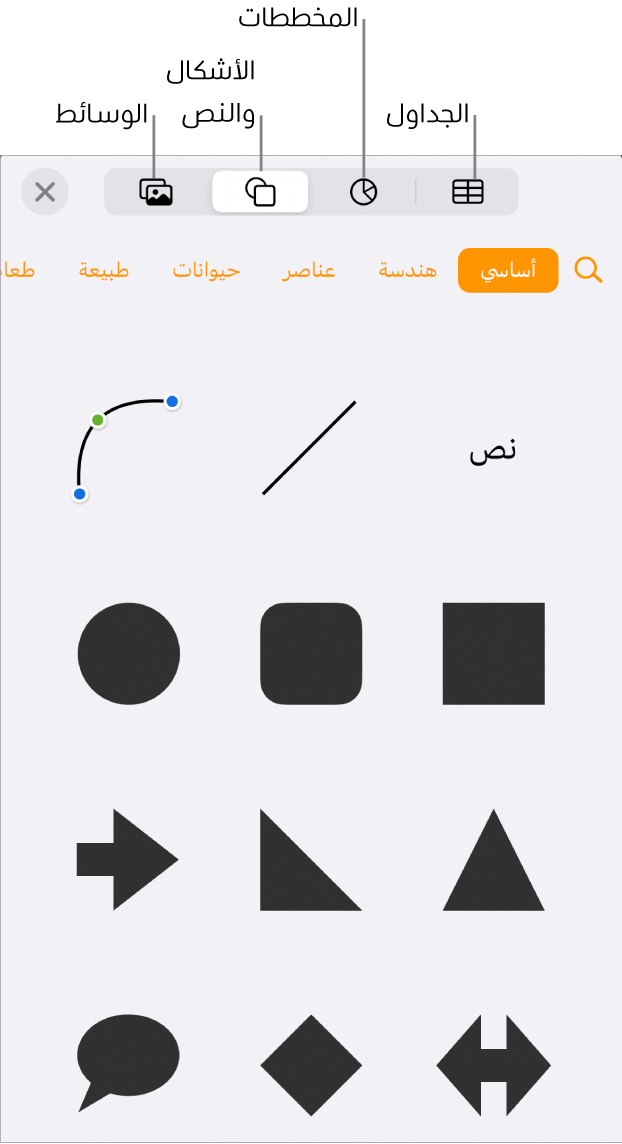Insert a right arrow shape
The image size is (622, 1144).
(128, 859)
